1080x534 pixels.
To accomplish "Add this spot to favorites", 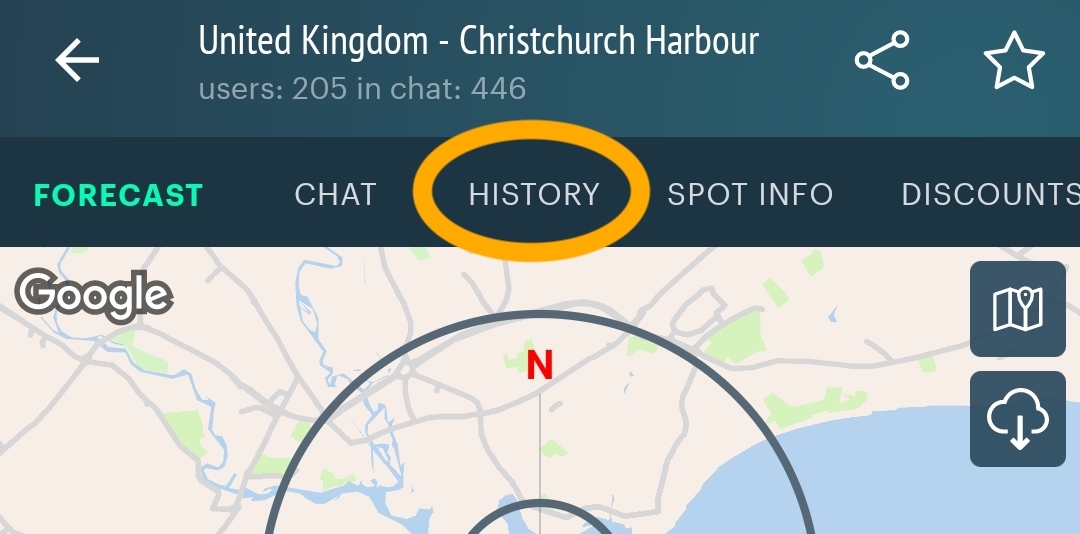I will click(1014, 61).
